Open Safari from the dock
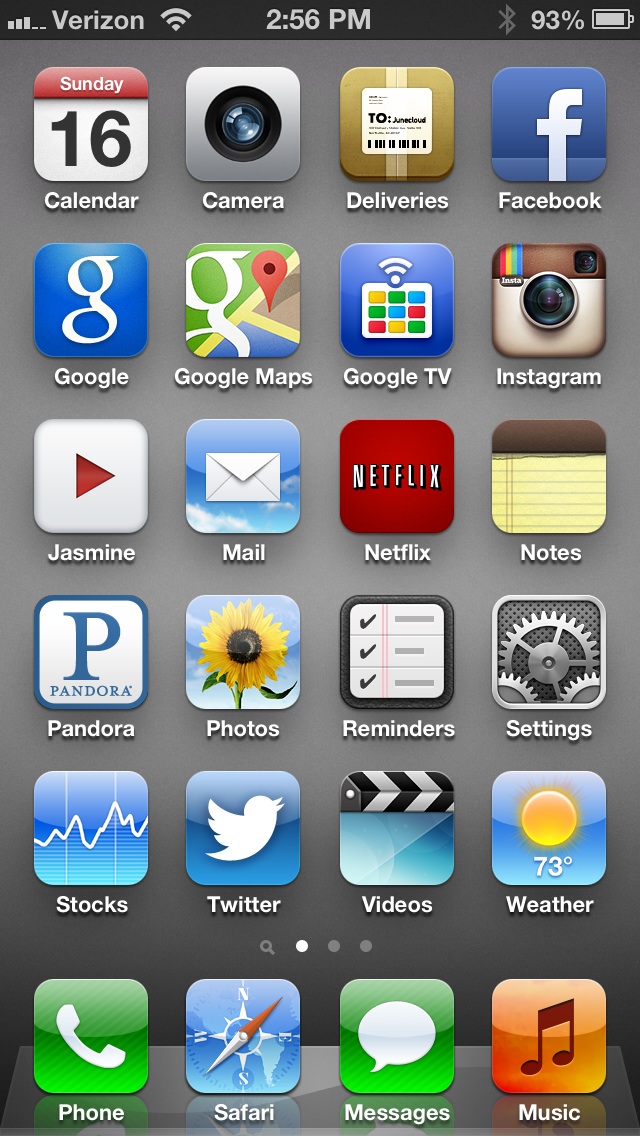The height and width of the screenshot is (1136, 640). tap(243, 1036)
